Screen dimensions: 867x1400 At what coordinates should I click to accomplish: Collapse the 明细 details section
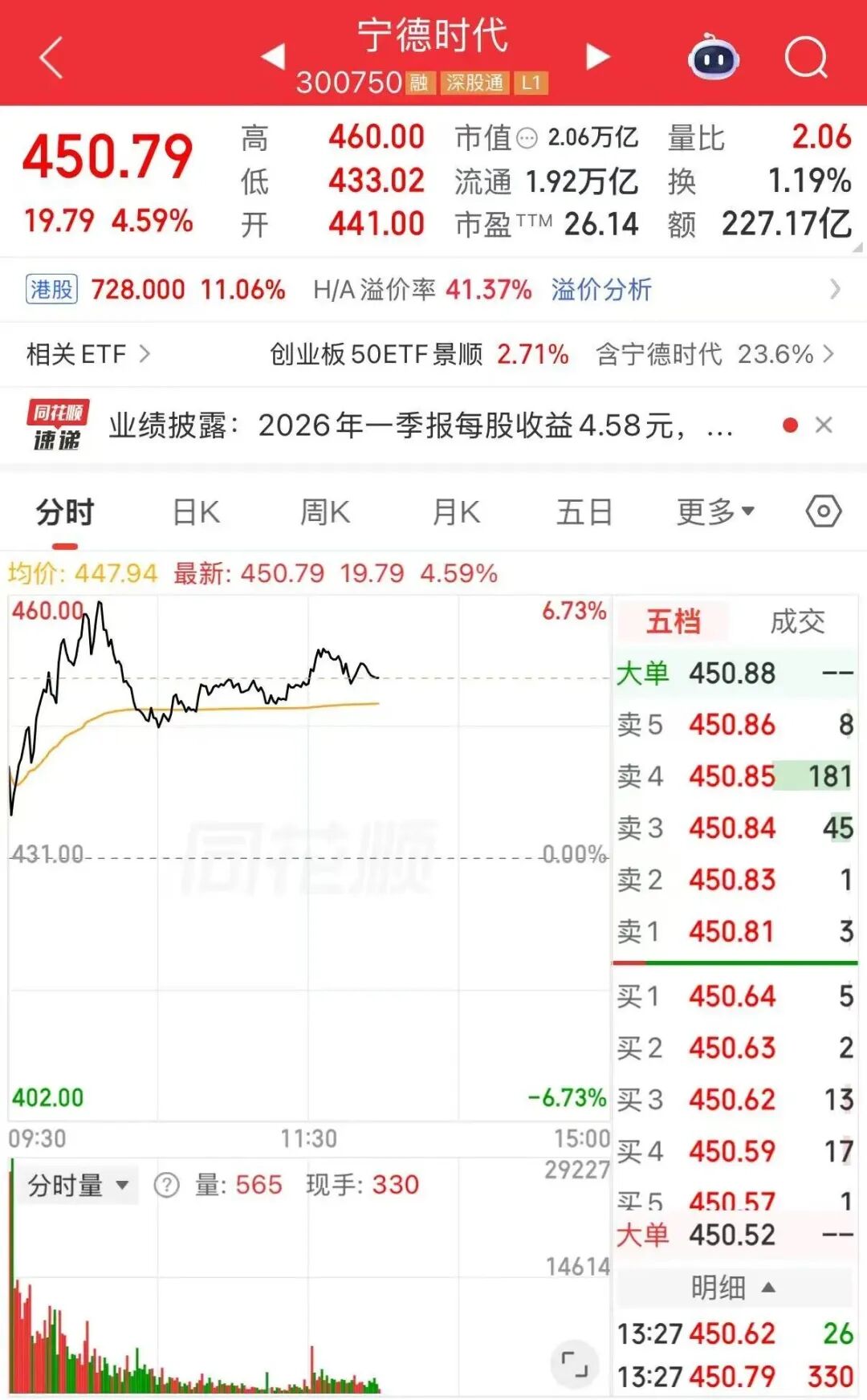tap(734, 1288)
